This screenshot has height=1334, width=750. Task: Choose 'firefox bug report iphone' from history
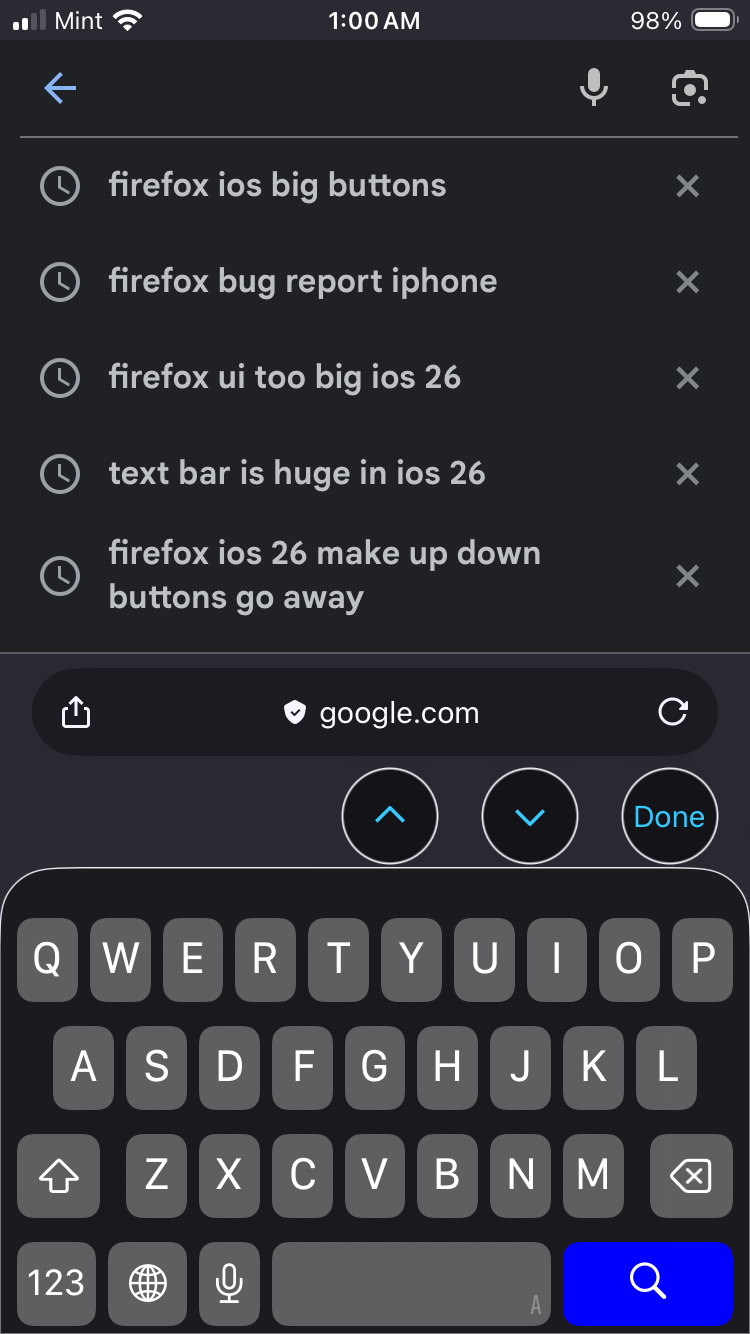point(302,282)
